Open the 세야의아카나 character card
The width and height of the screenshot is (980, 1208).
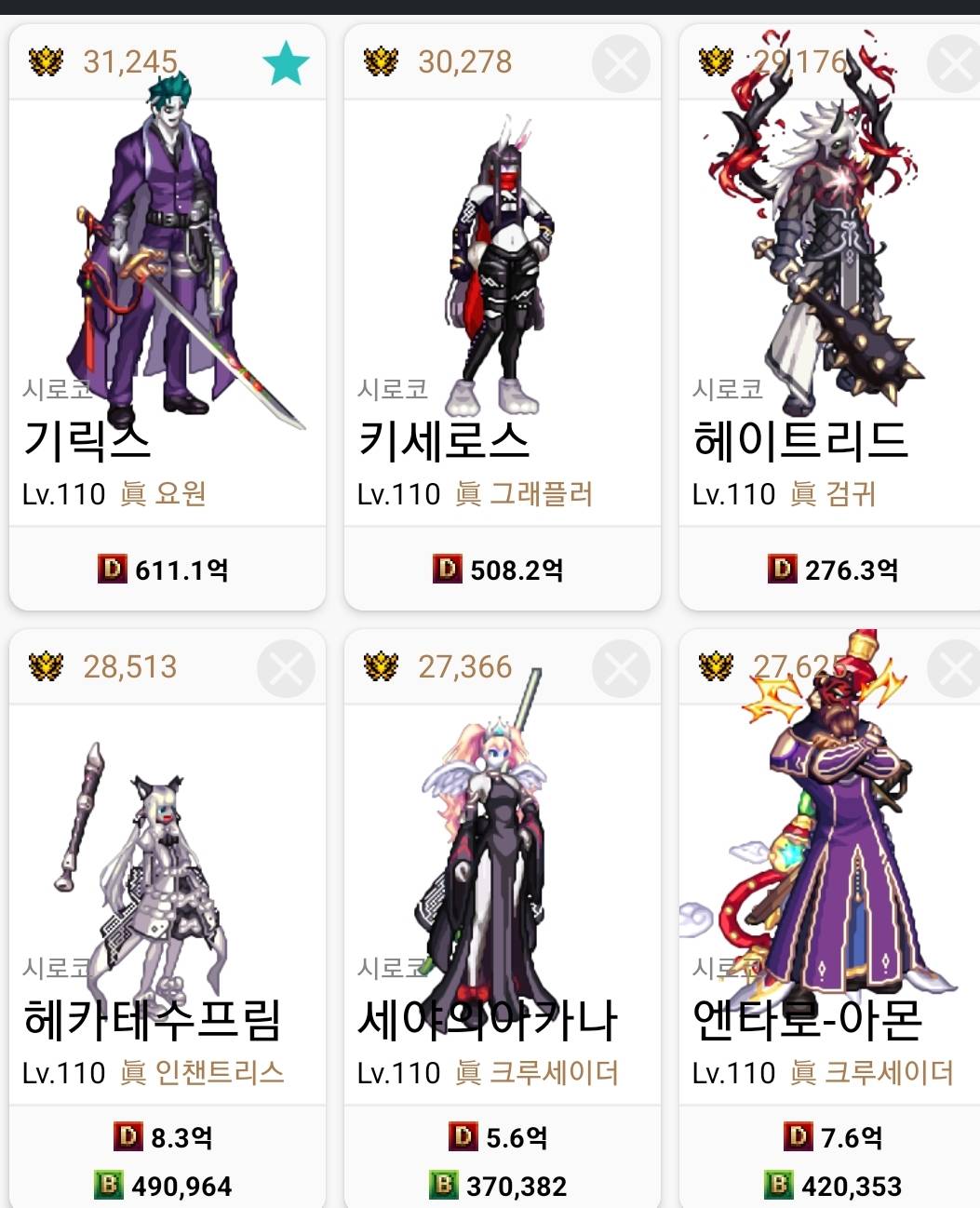(503, 893)
